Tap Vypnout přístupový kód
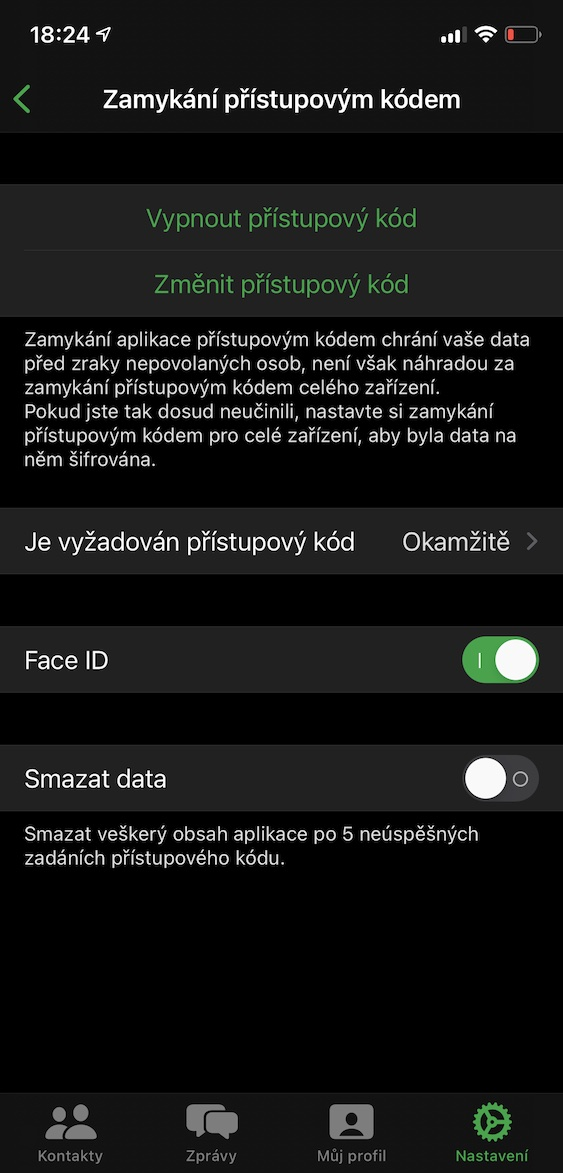The width and height of the screenshot is (563, 1173). click(281, 218)
